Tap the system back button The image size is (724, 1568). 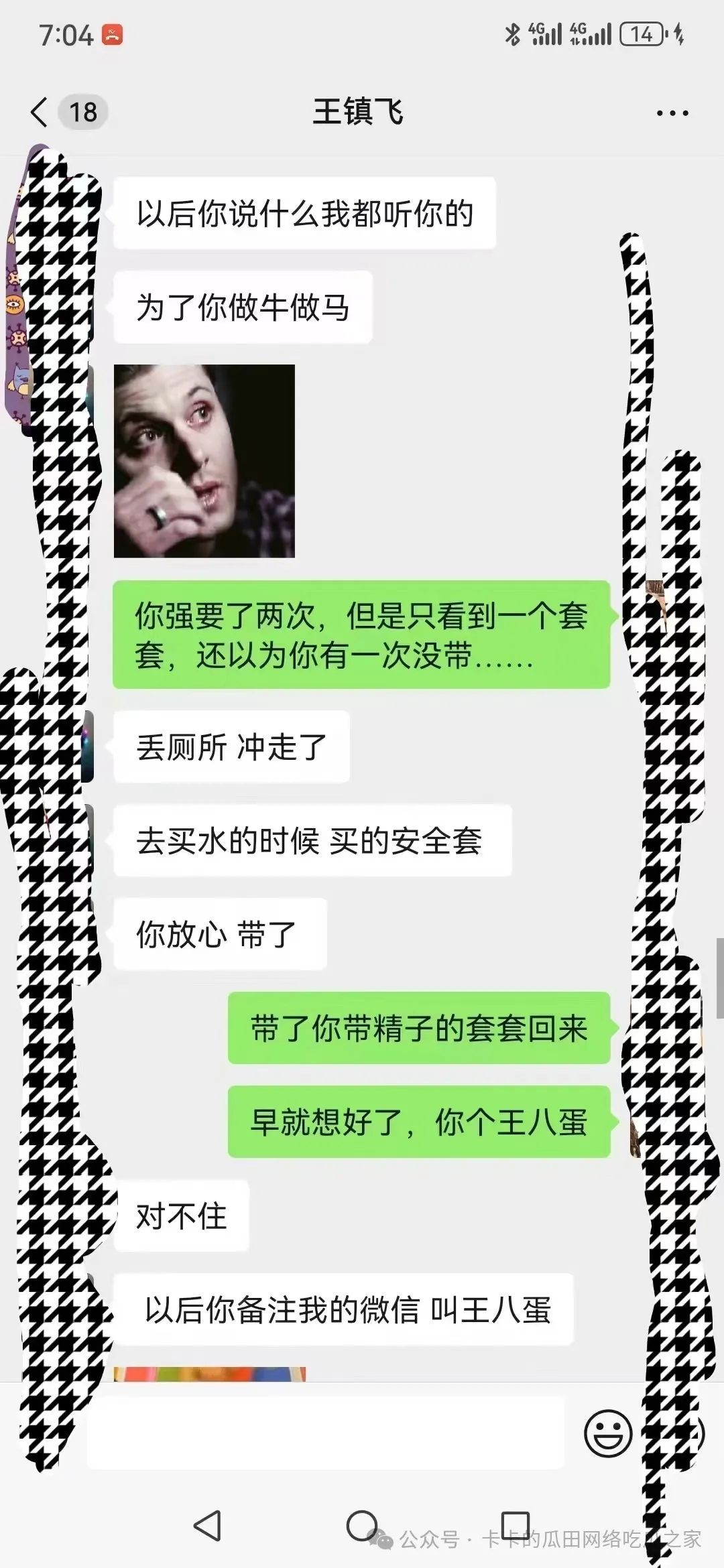[207, 1526]
